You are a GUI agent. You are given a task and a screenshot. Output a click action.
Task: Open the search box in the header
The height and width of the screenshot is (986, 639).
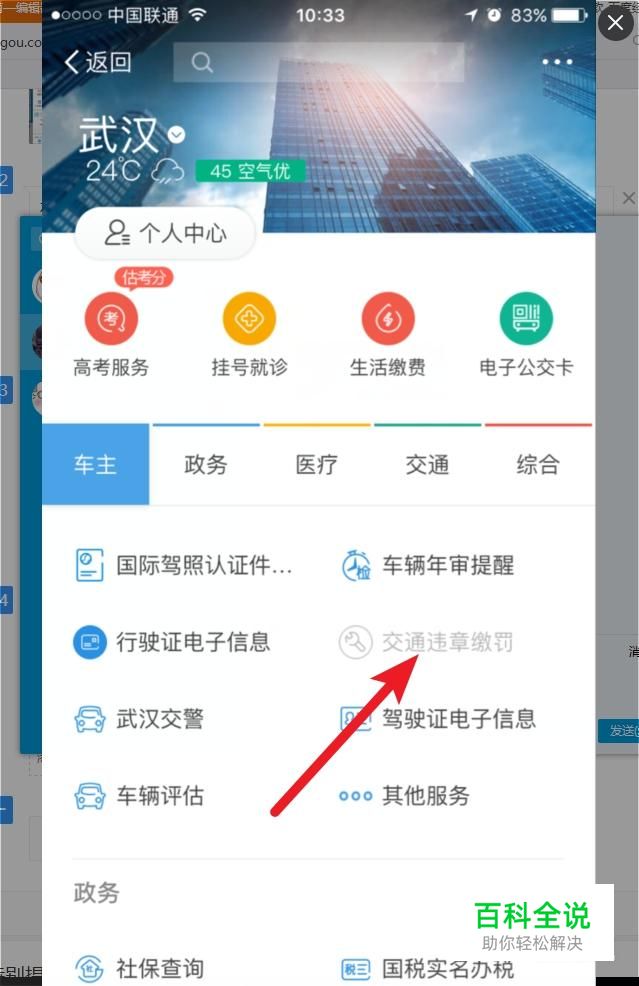click(x=319, y=62)
